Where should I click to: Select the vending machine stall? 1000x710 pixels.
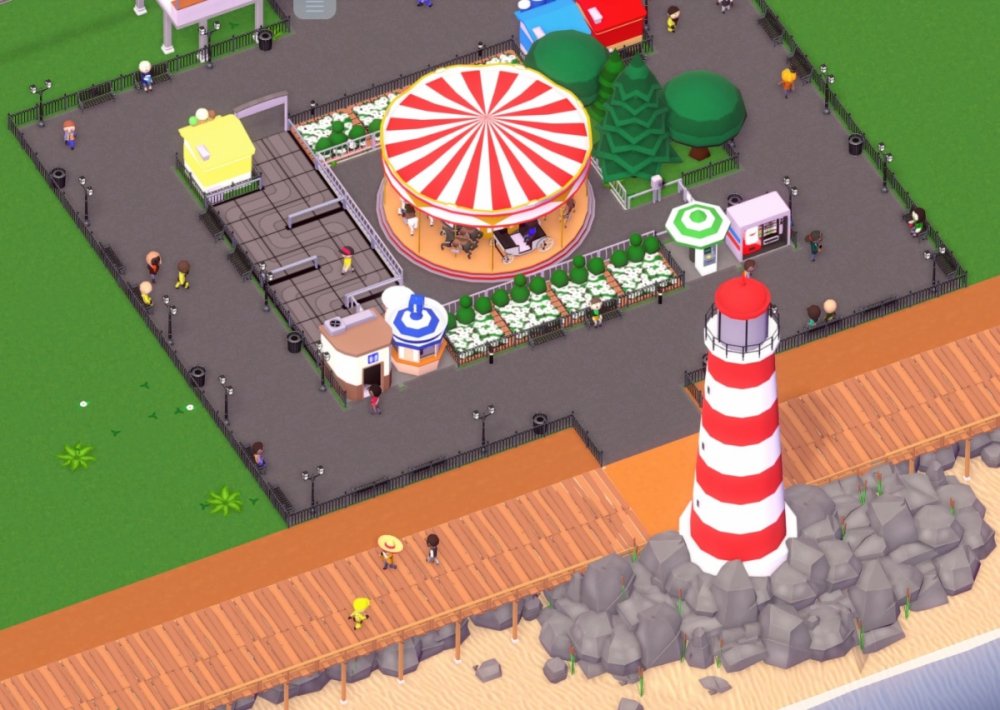point(757,226)
